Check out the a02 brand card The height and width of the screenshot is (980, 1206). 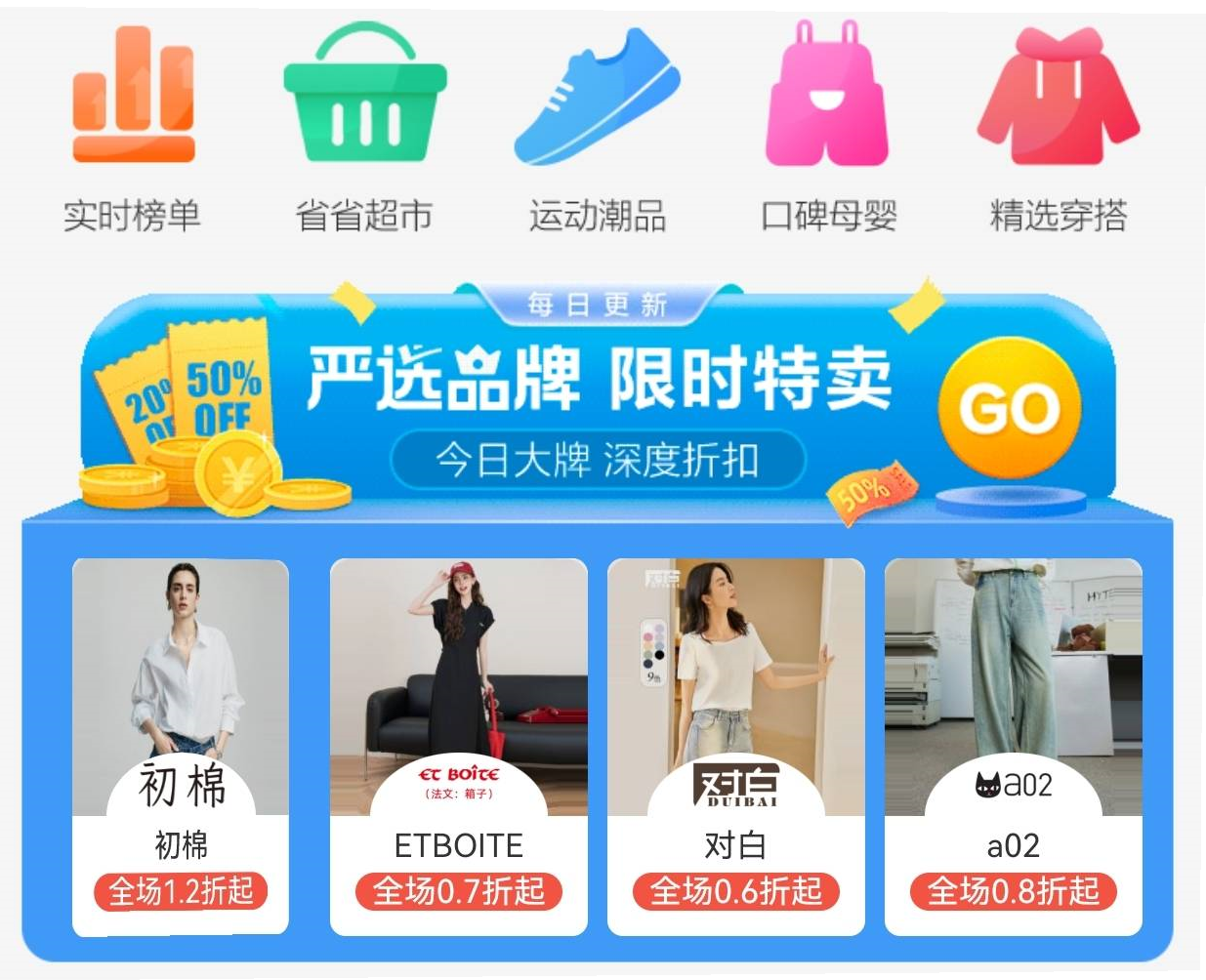point(1013,747)
